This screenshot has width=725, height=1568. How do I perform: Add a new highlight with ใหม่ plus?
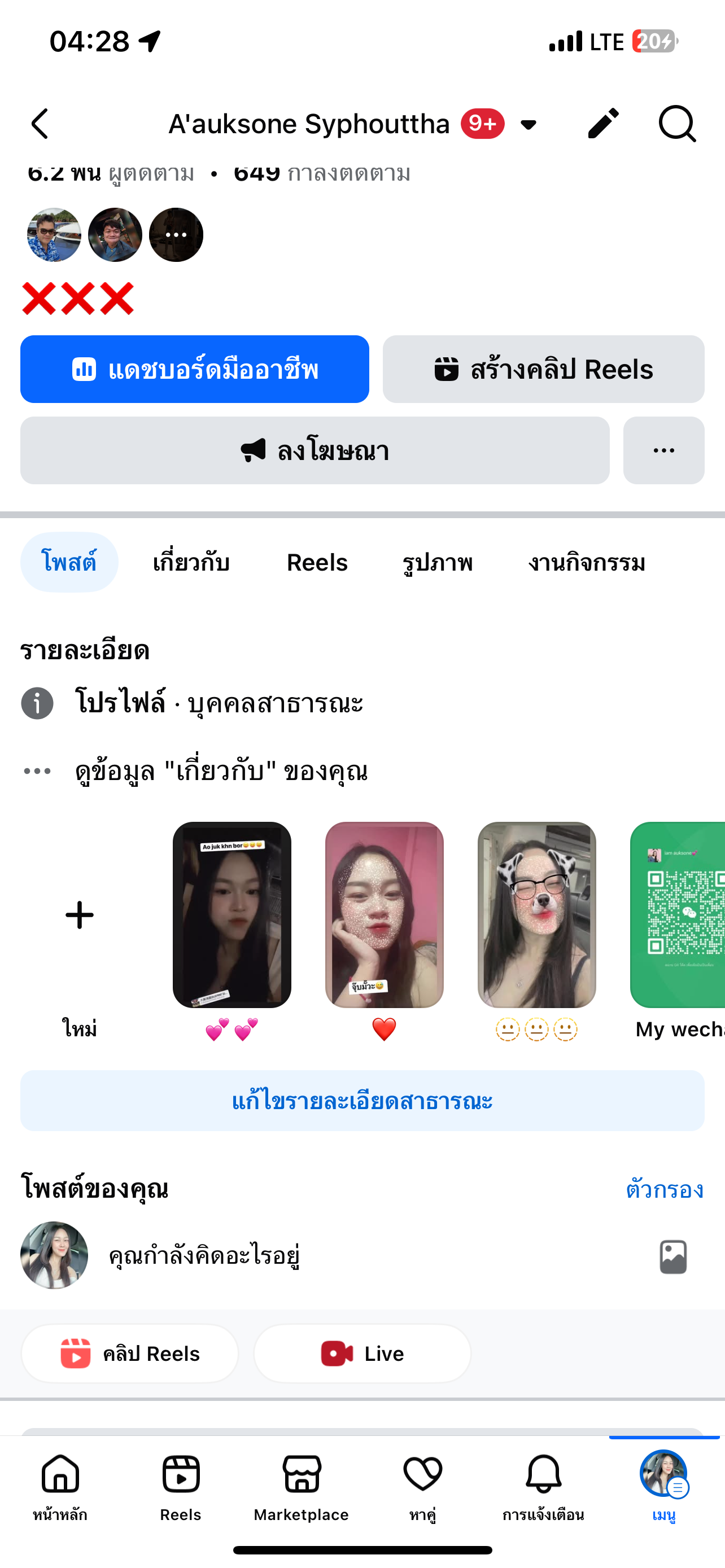[x=80, y=916]
